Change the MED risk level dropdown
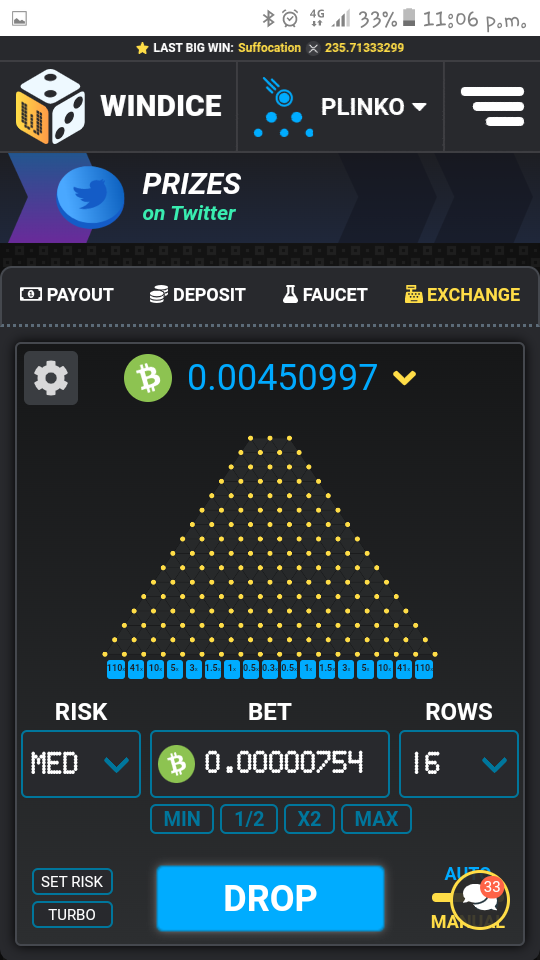 click(x=81, y=764)
